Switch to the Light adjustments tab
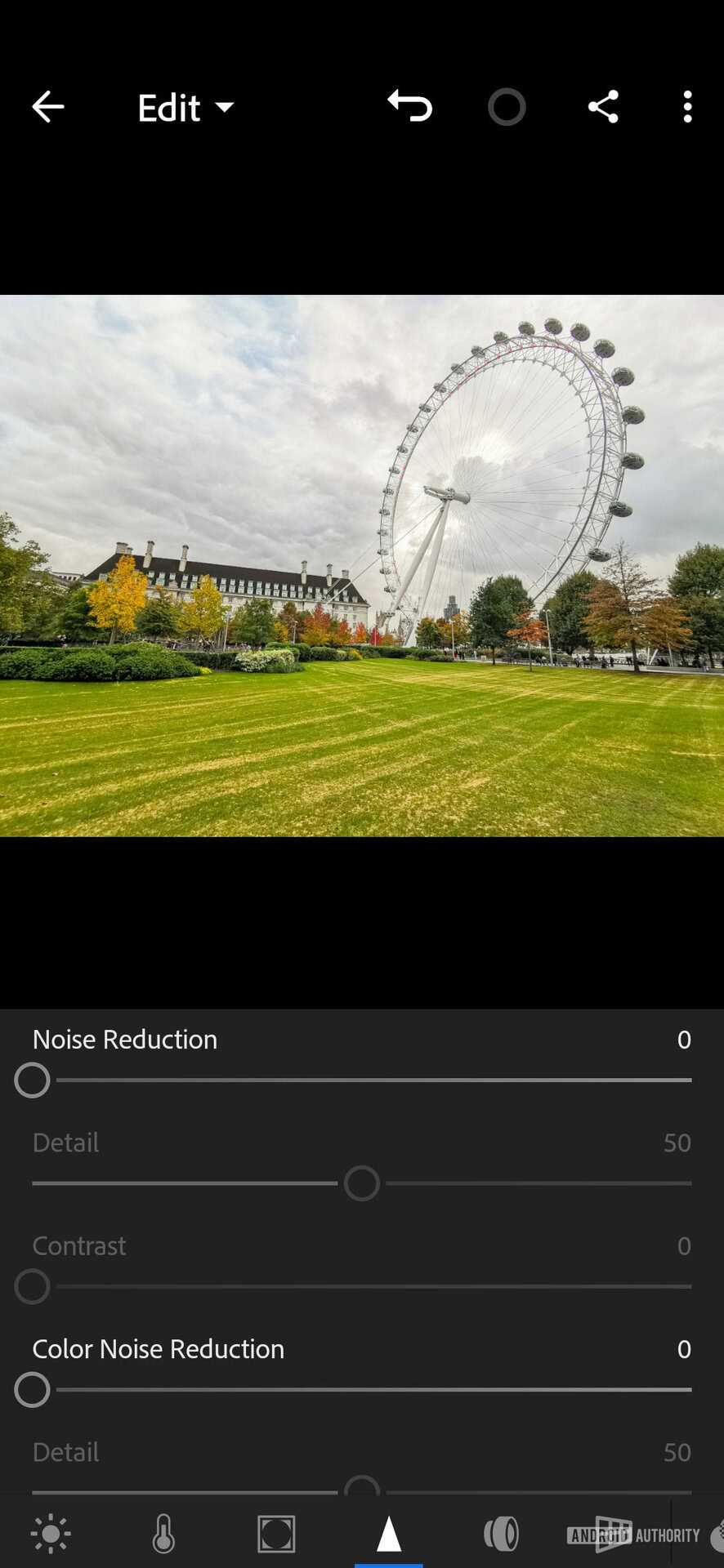 (51, 1534)
